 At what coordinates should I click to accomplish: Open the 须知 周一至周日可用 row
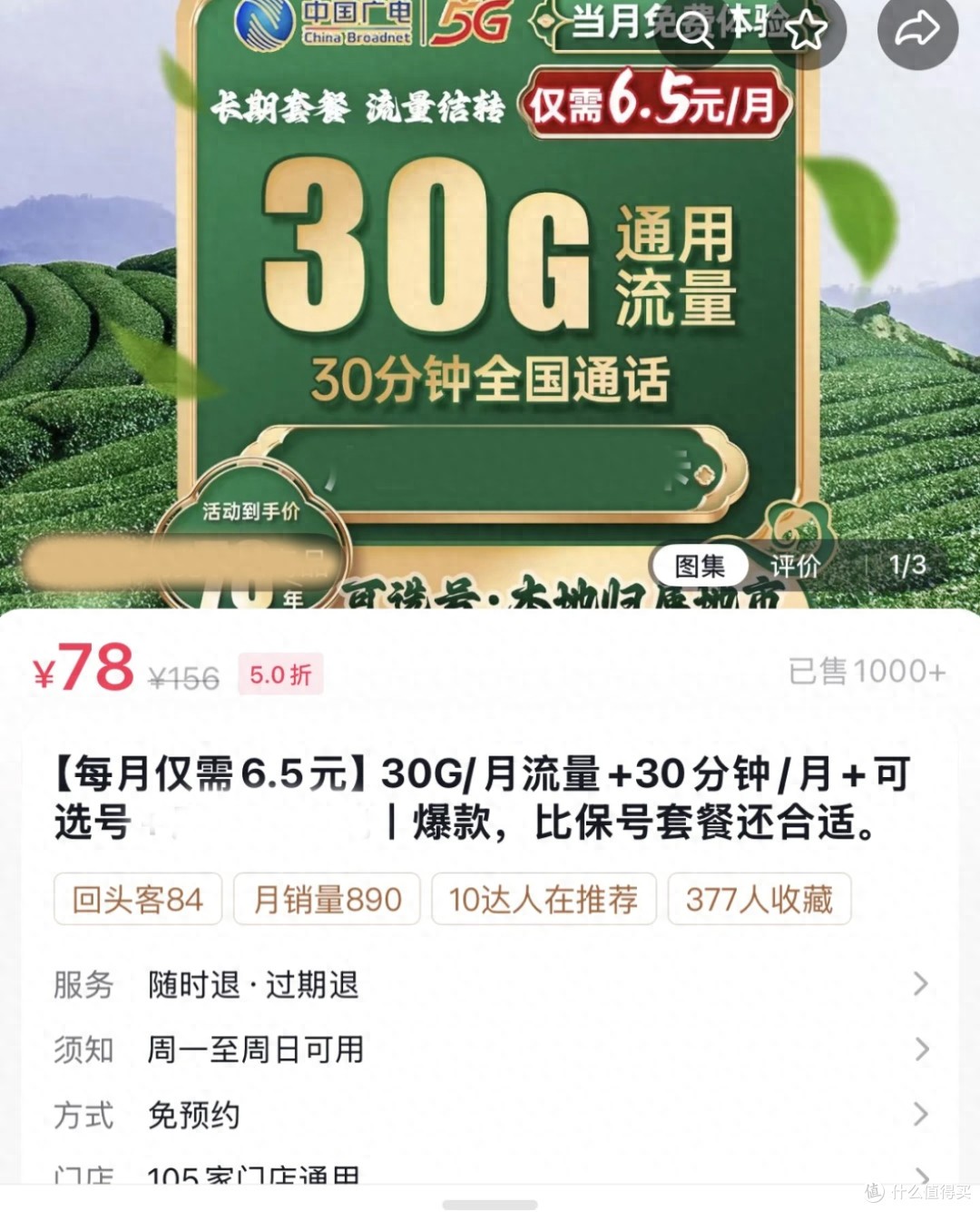tap(490, 1049)
